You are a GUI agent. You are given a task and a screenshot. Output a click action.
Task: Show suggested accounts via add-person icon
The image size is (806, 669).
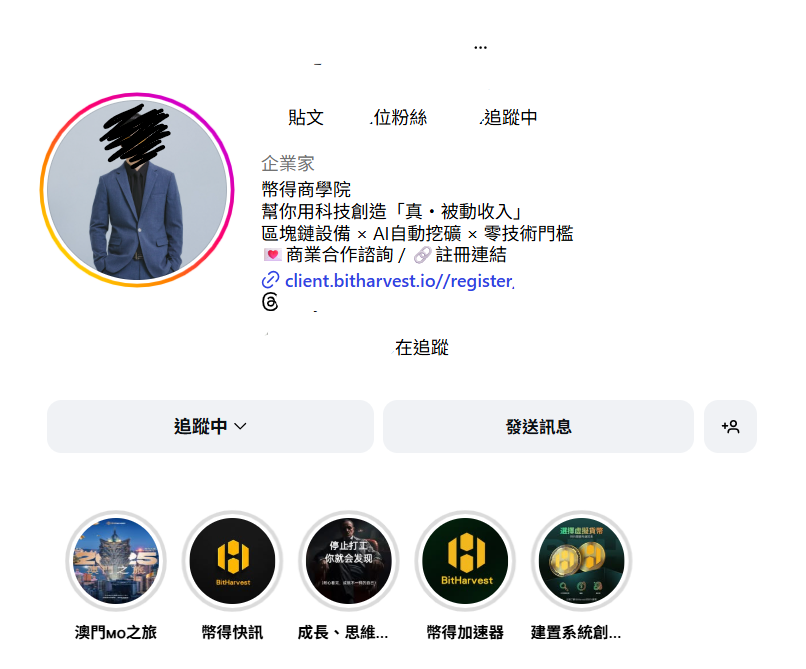click(730, 427)
